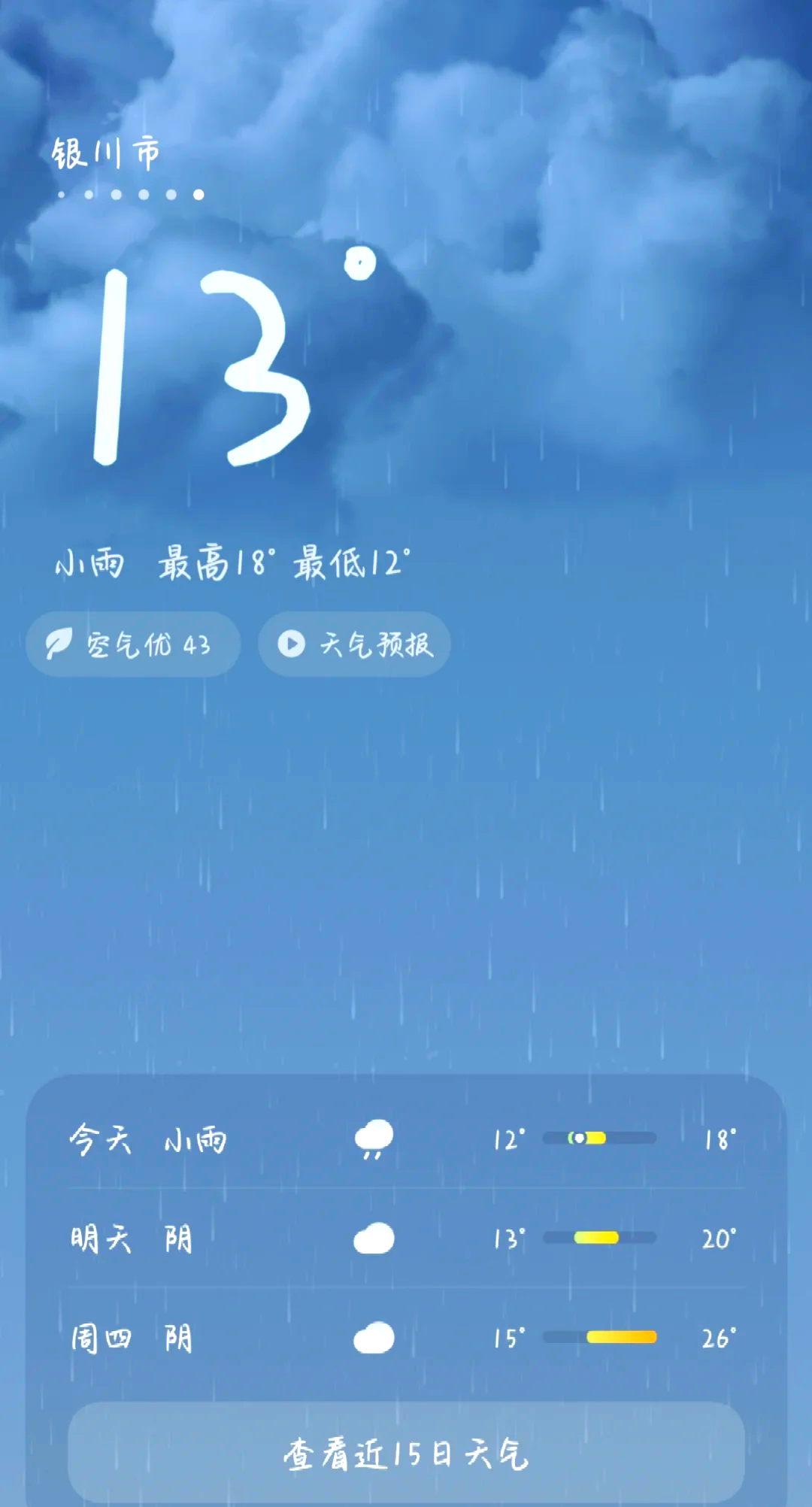
Task: Click the cloud icon next to 明天
Action: click(x=374, y=1238)
